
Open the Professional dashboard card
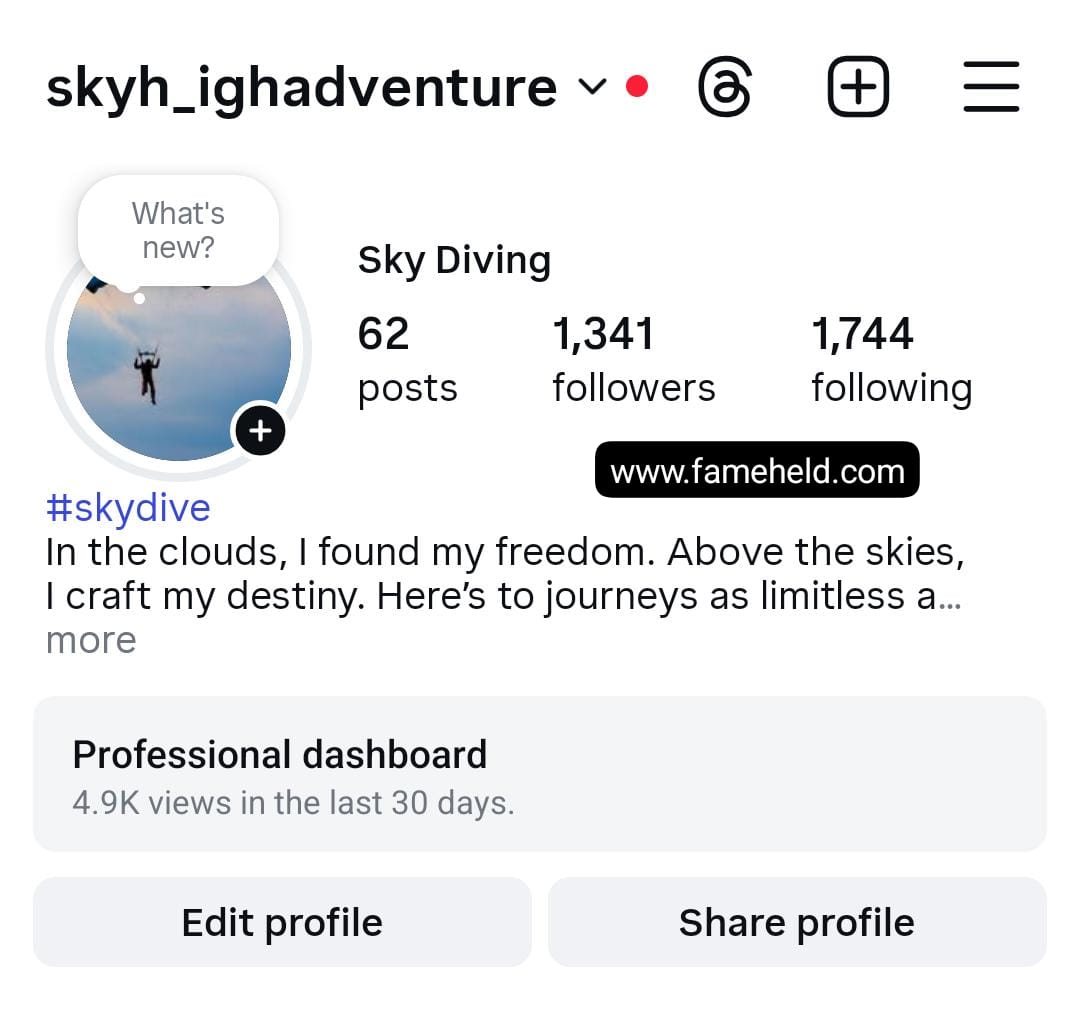[540, 774]
